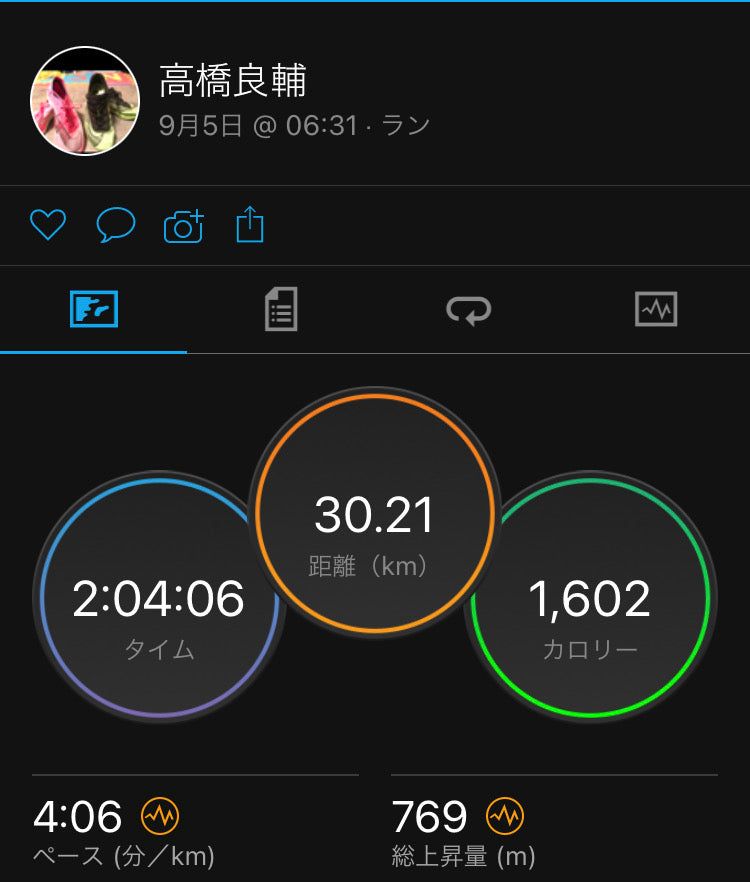Add a photo with the camera icon
This screenshot has width=750, height=882.
point(184,226)
